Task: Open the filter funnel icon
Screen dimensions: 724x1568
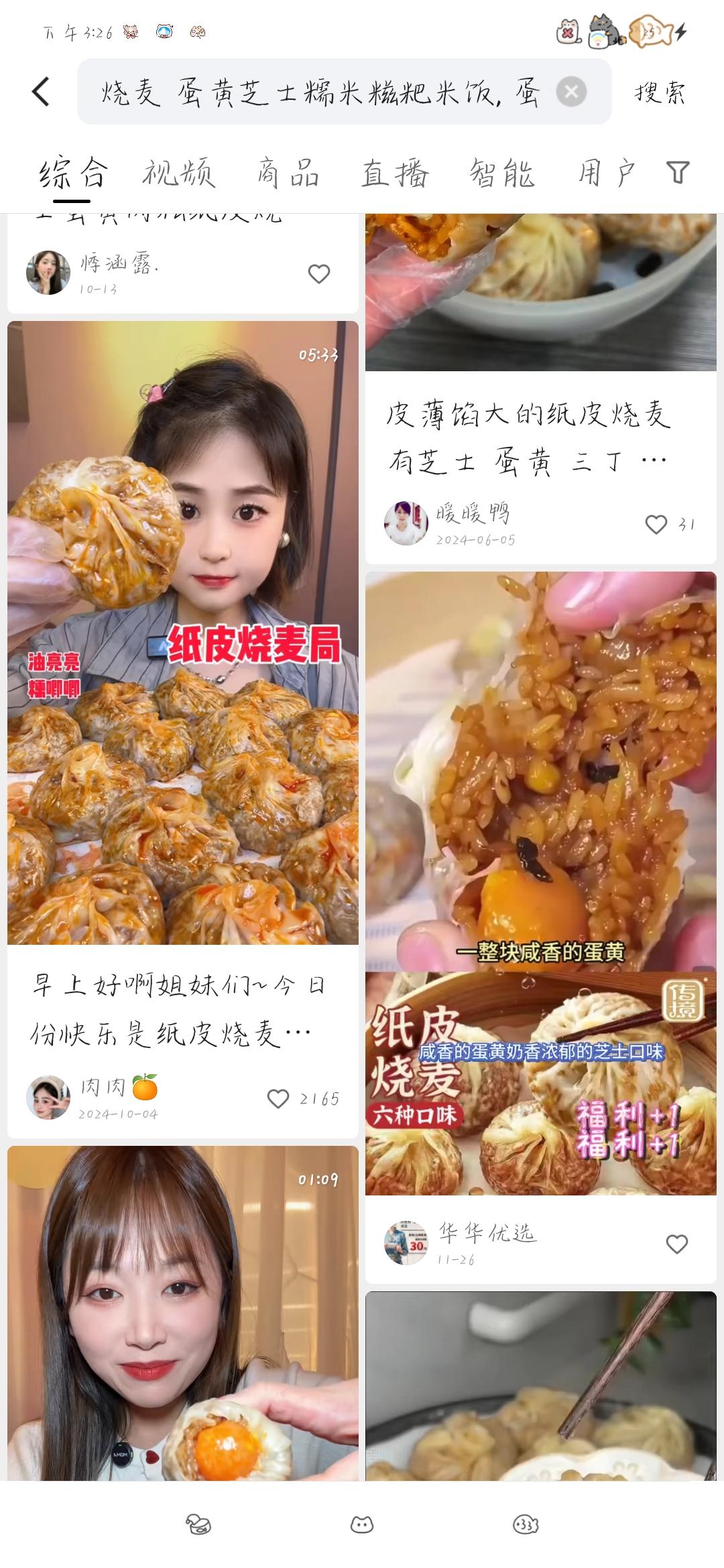Action: pyautogui.click(x=678, y=173)
